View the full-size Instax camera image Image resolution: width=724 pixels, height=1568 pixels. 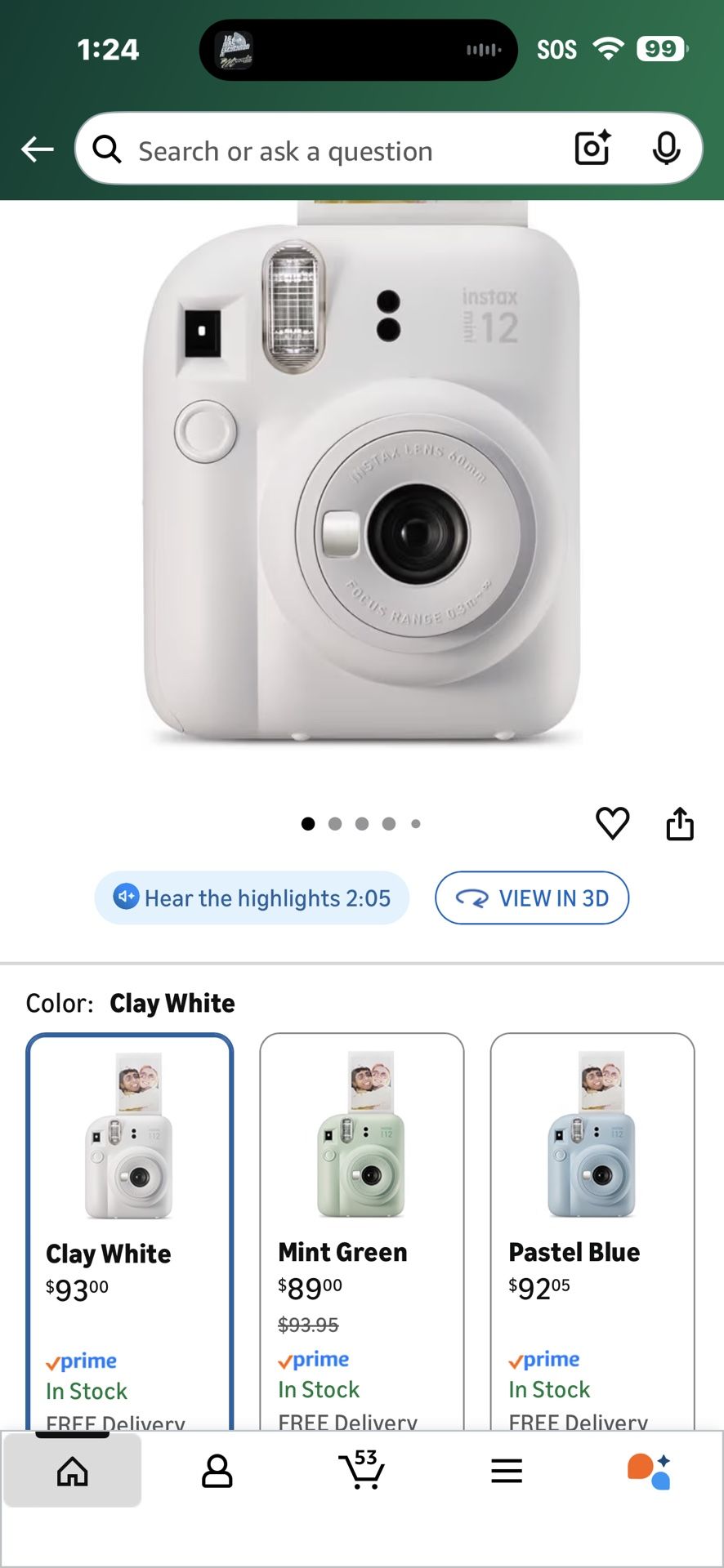pos(362,482)
